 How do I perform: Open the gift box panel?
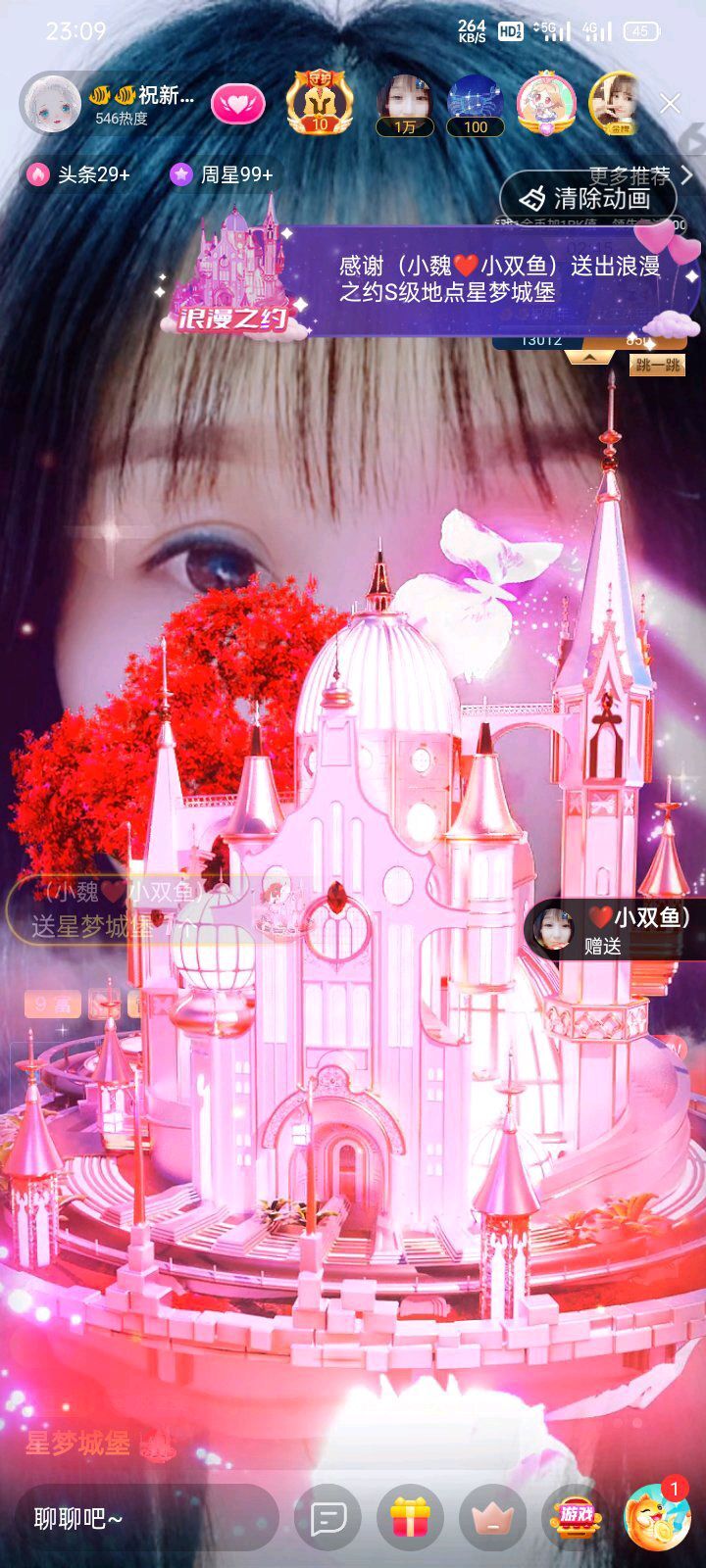(x=410, y=1518)
